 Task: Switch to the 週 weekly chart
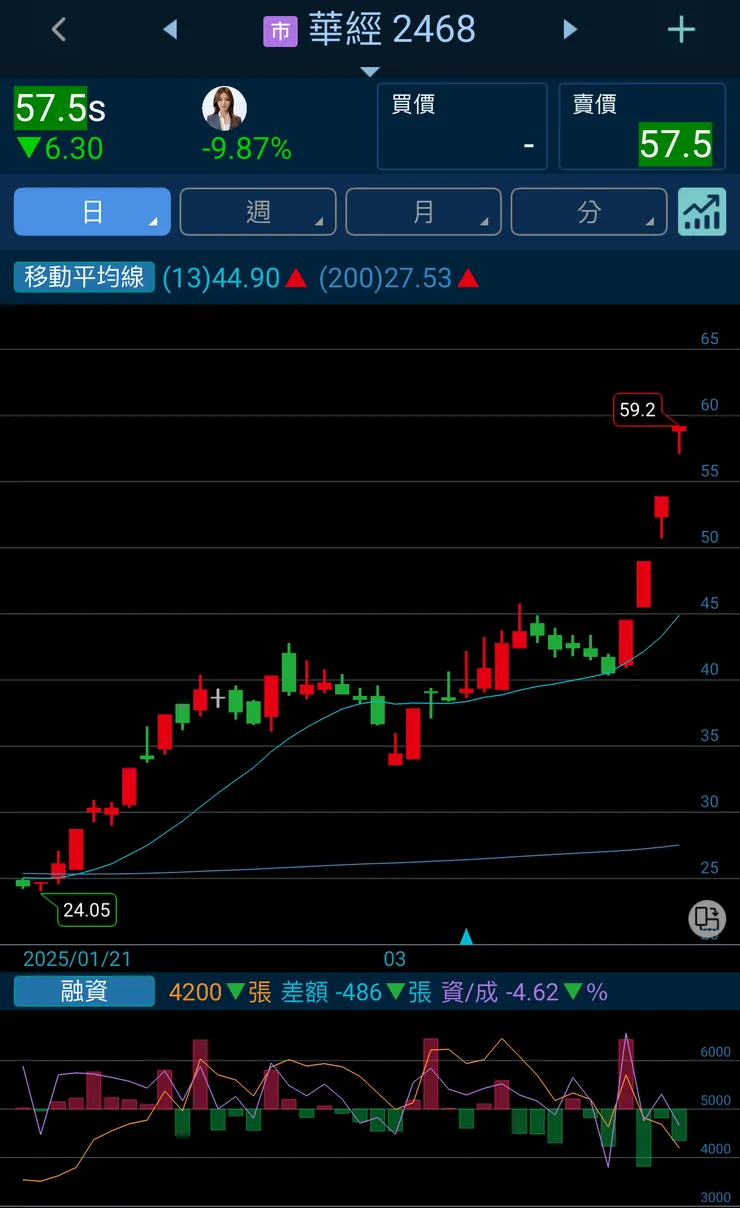[x=258, y=212]
